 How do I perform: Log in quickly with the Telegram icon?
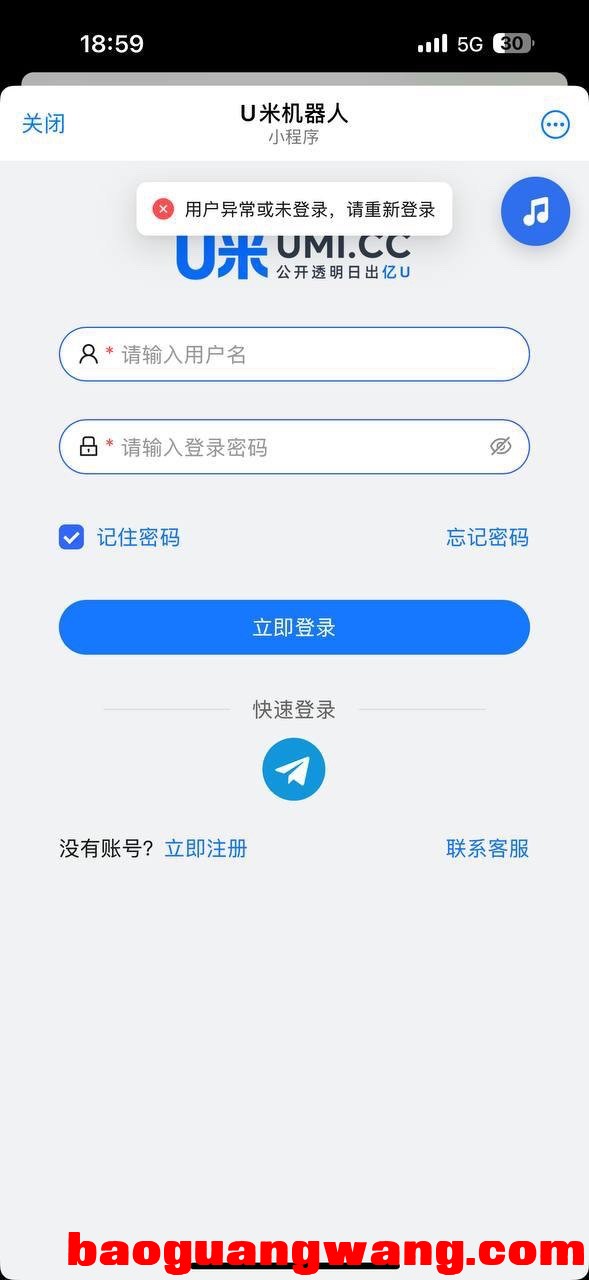pos(294,769)
